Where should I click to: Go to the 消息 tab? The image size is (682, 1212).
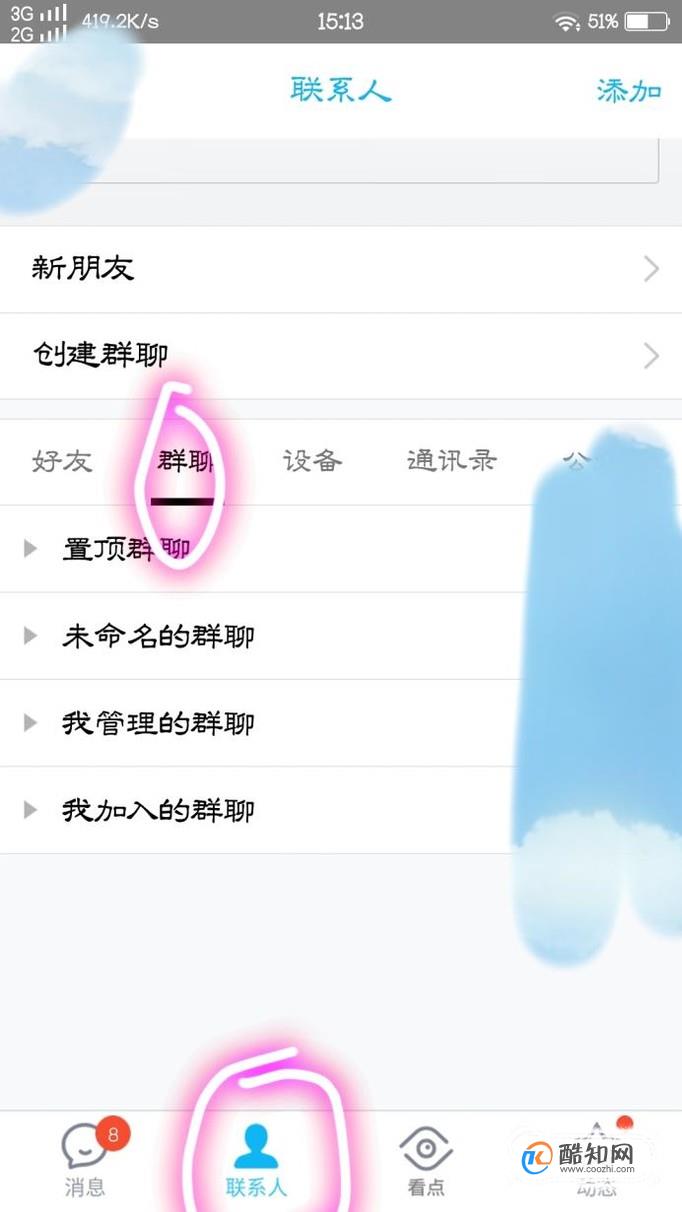pos(85,1162)
